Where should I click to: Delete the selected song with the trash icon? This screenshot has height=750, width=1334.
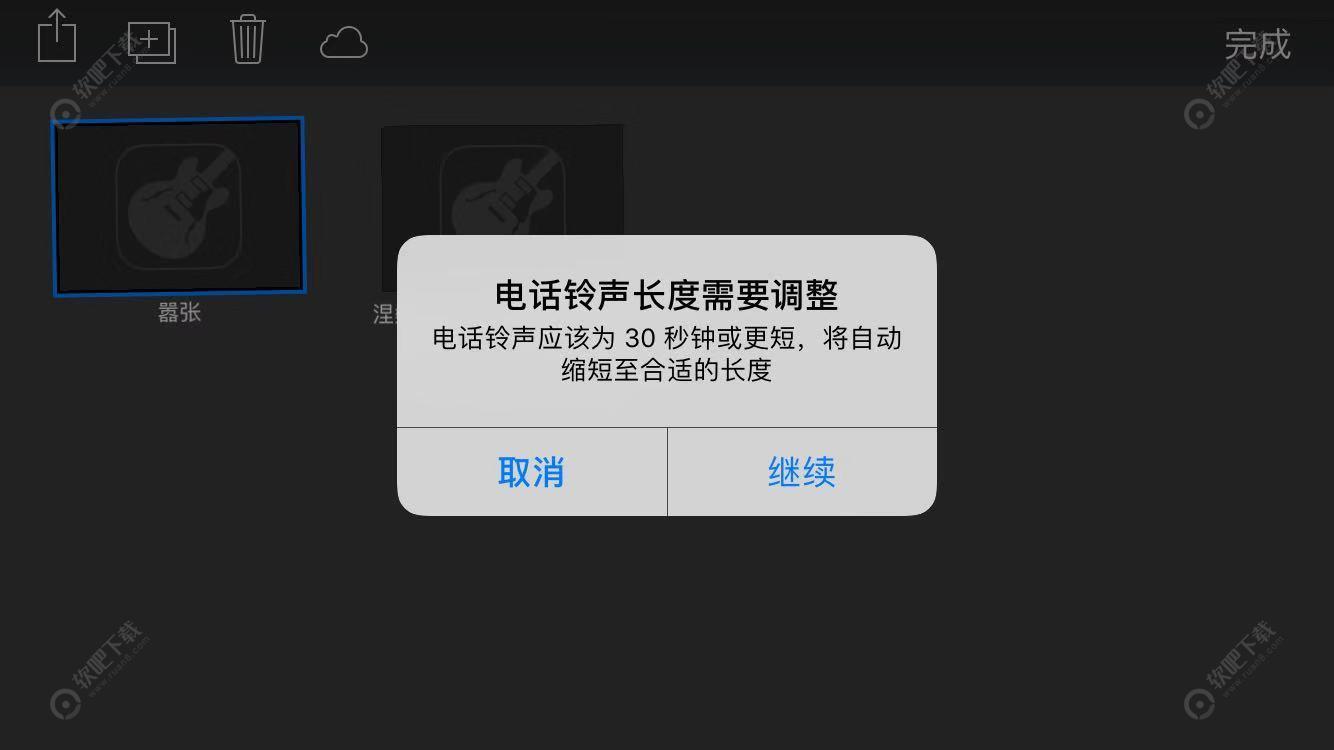pos(247,40)
